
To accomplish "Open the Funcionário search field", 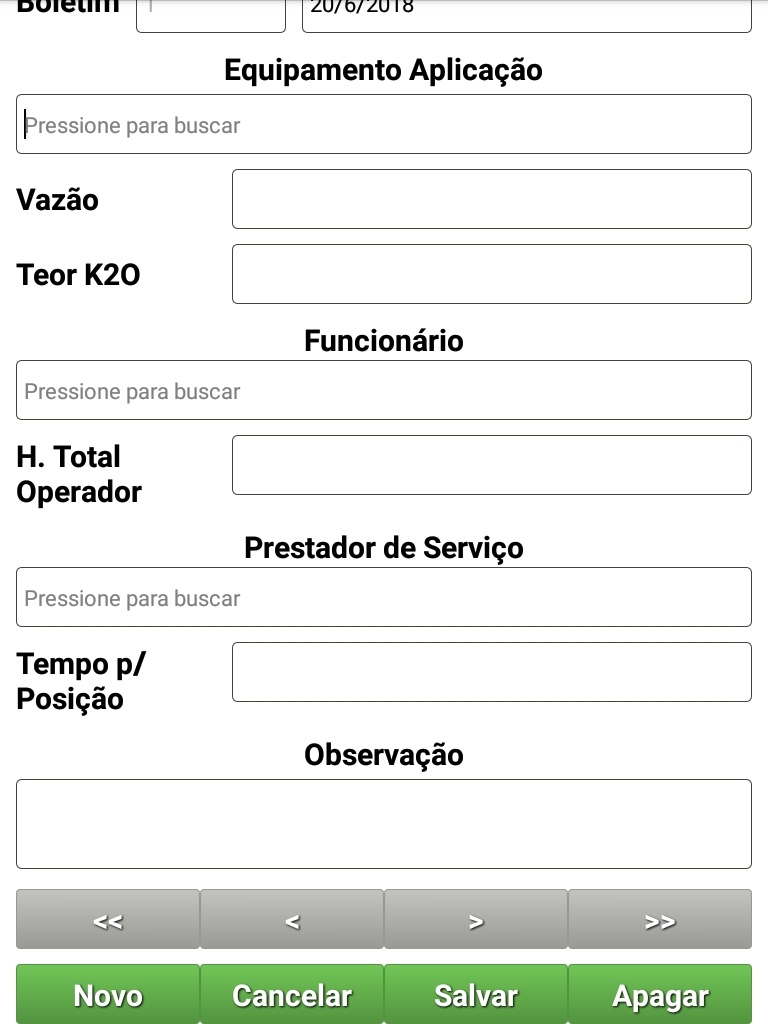I will coord(383,390).
